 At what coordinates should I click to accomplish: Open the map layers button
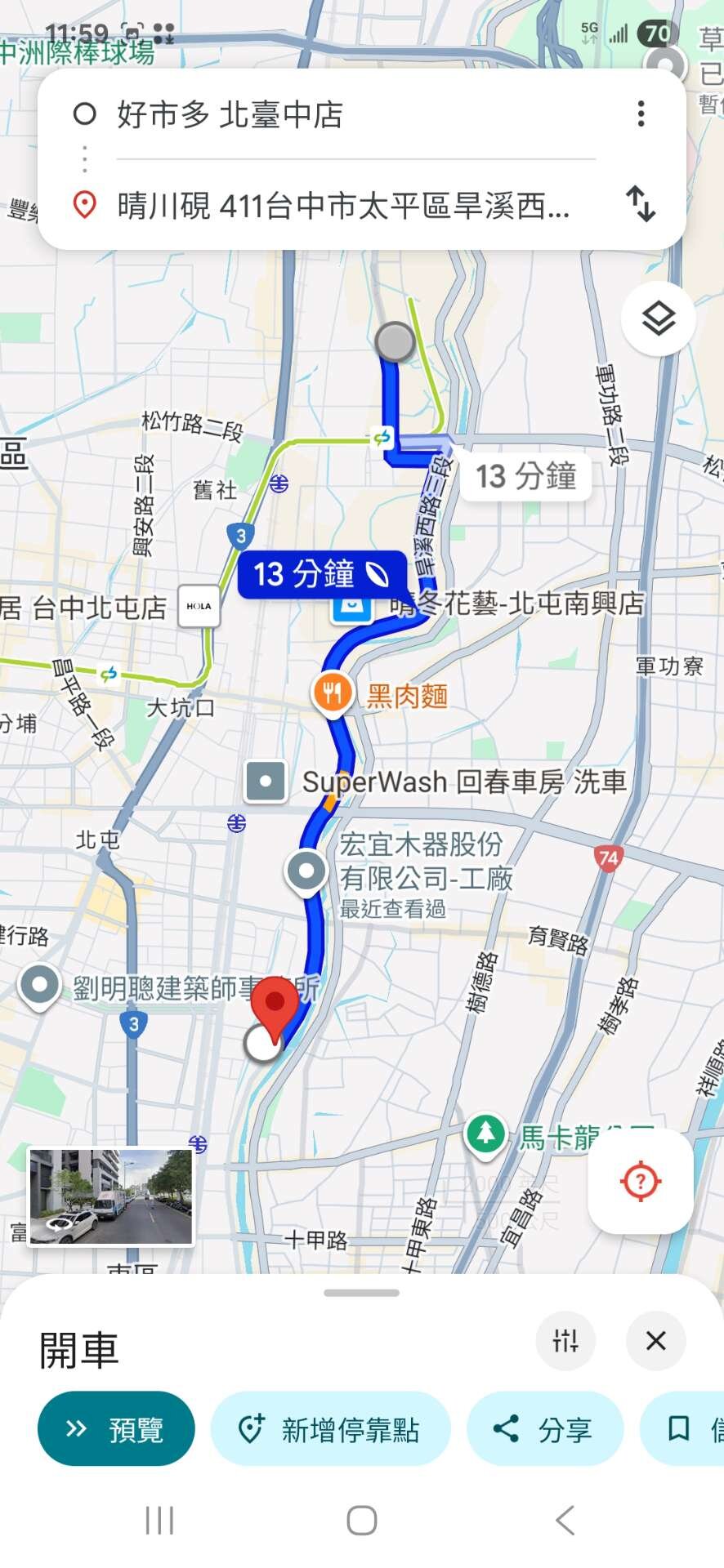coord(659,318)
